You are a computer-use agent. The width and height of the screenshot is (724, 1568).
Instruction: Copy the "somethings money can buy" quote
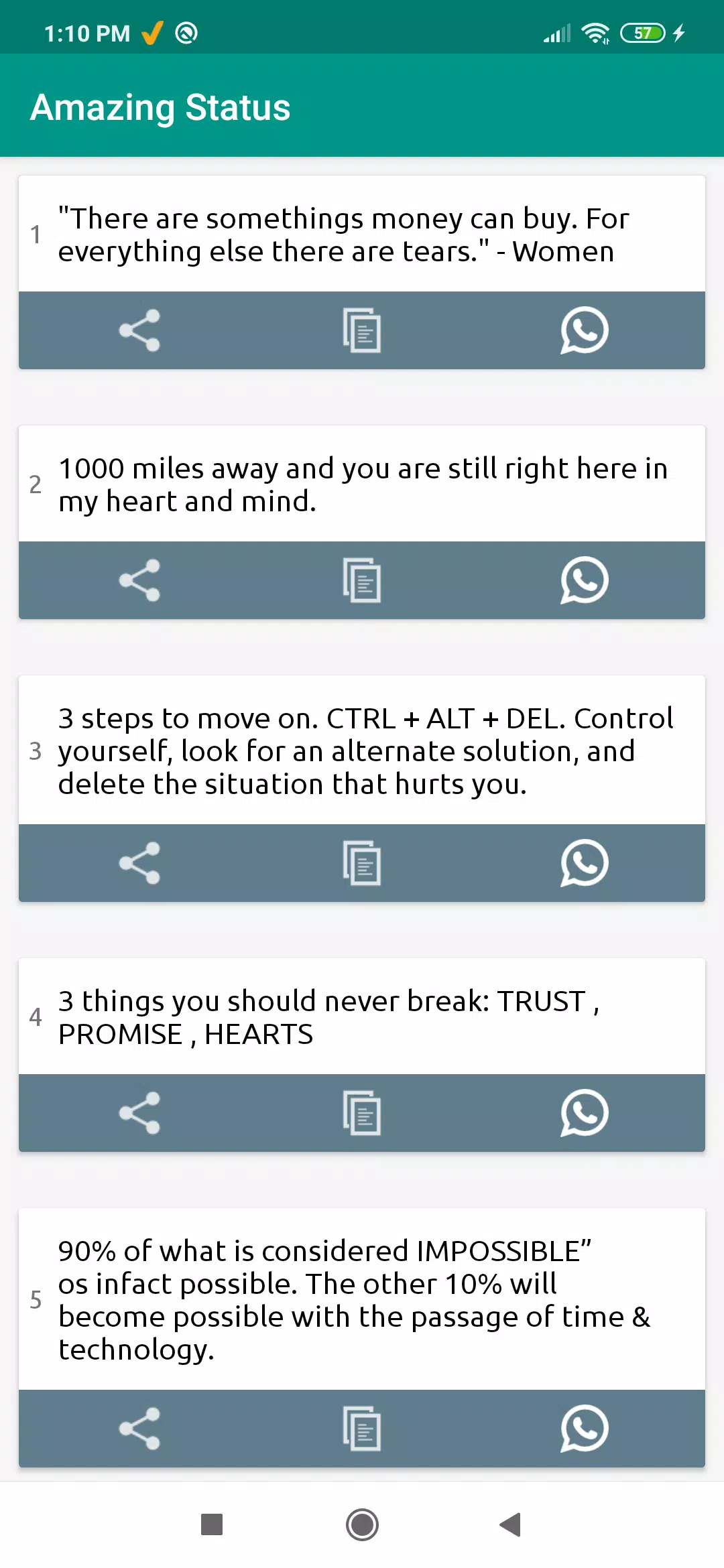coord(362,330)
